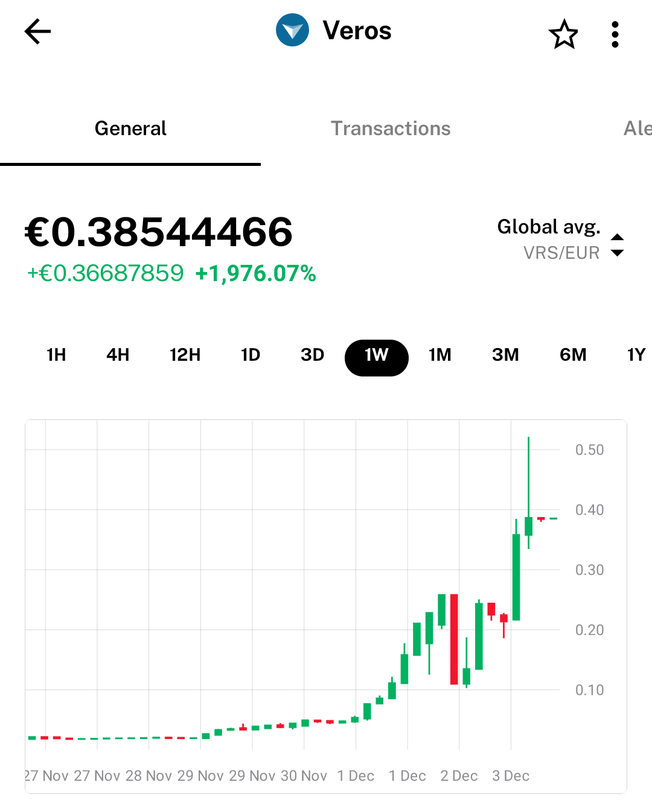Show the 1D chart view
Screen dimensions: 652x800
(250, 355)
